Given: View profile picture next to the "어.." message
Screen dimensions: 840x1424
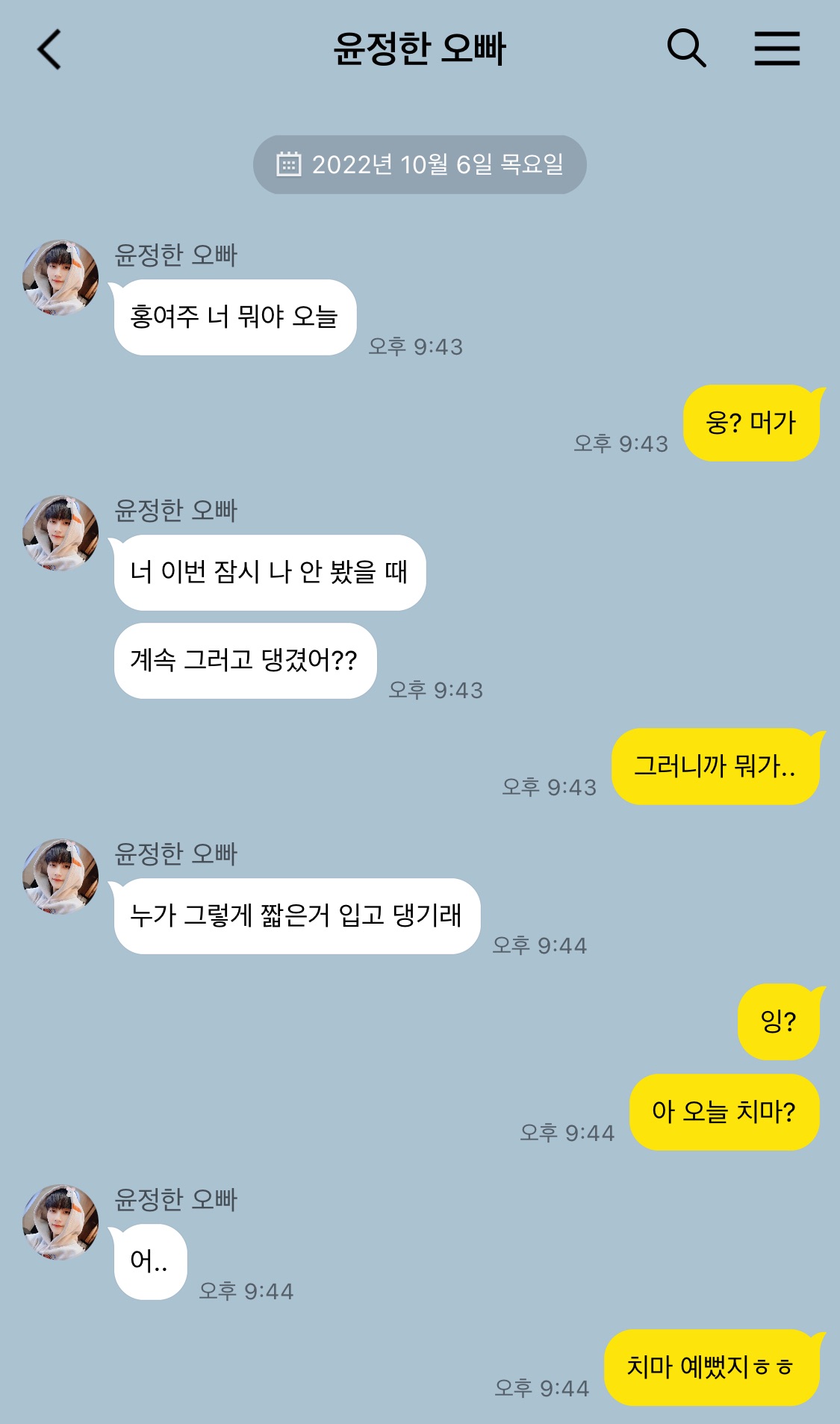Looking at the screenshot, I should click(x=60, y=1222).
